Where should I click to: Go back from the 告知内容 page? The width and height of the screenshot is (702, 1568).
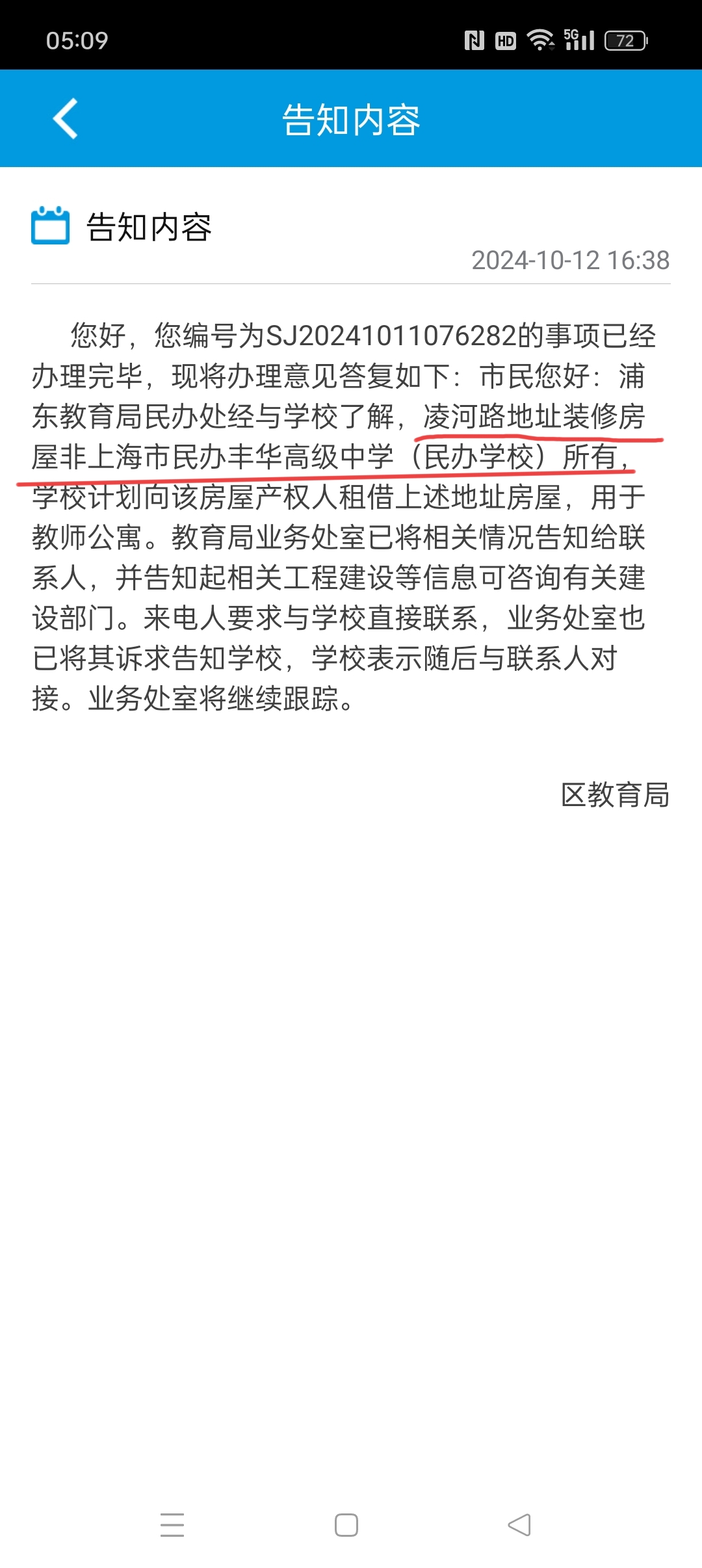(x=65, y=119)
